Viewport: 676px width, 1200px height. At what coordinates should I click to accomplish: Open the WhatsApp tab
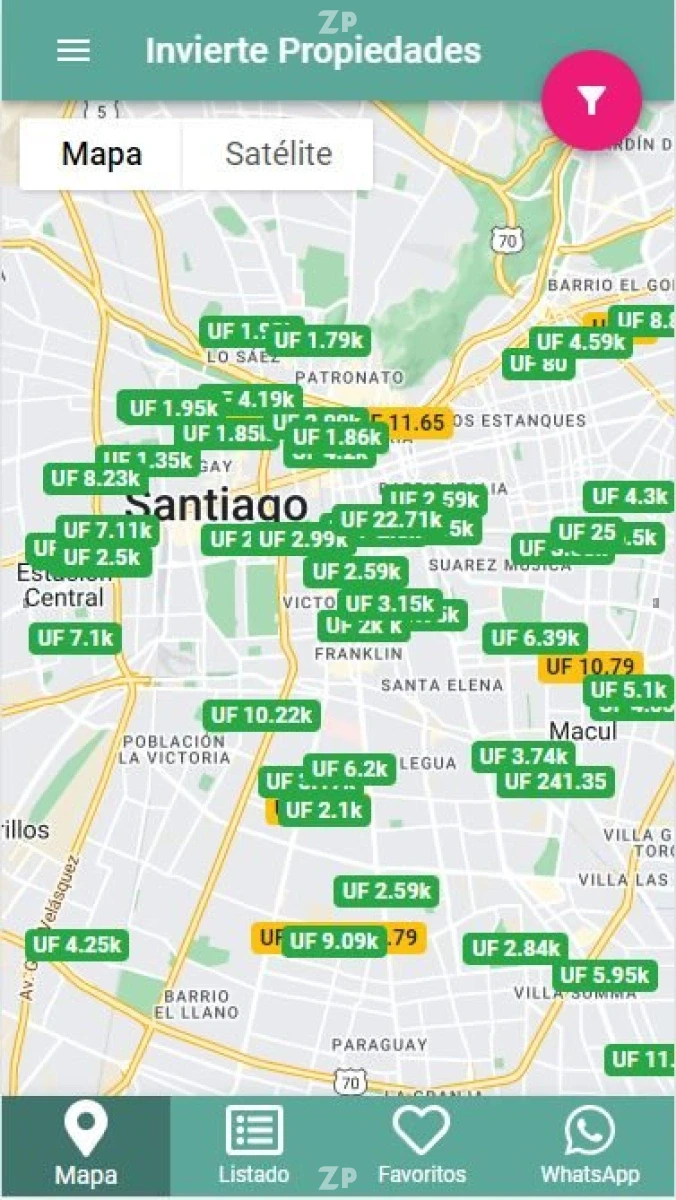[589, 1147]
